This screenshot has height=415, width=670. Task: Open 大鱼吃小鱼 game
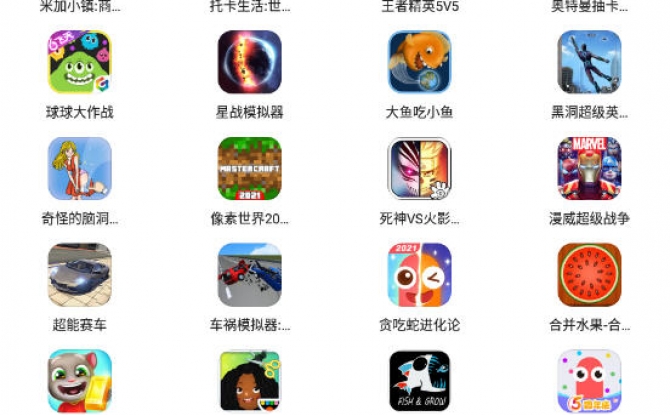[419, 62]
